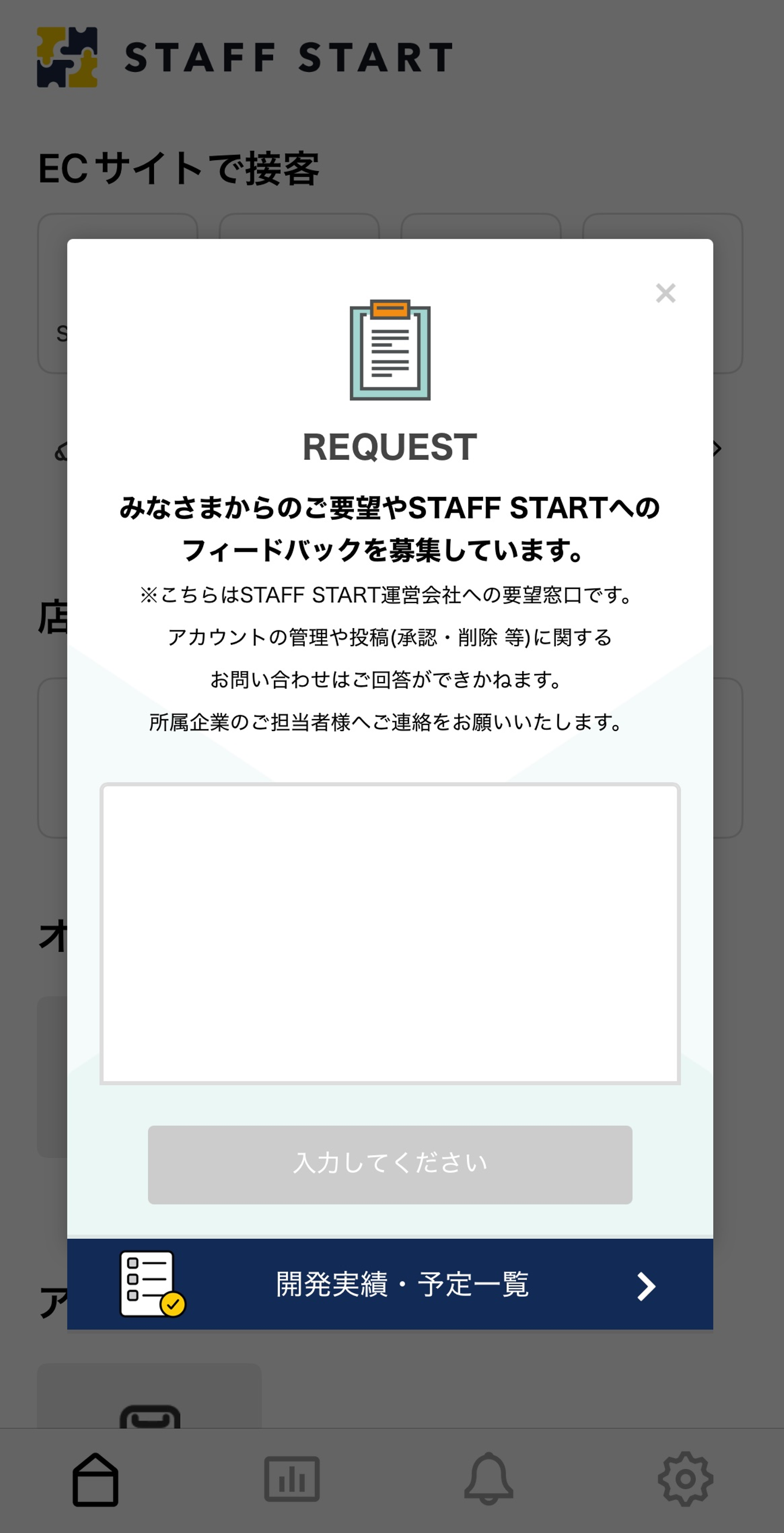
Task: Tap the 入力してください submit button
Action: pos(390,1164)
